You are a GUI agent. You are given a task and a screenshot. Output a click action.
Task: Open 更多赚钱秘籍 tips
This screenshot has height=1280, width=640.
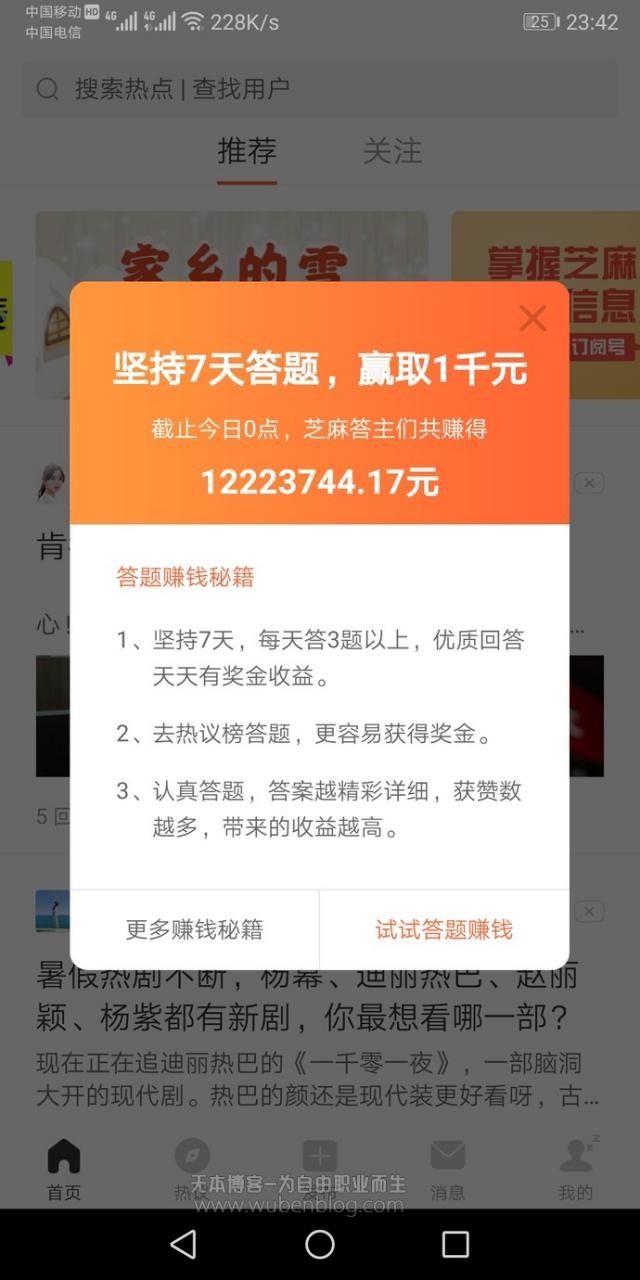coord(194,929)
